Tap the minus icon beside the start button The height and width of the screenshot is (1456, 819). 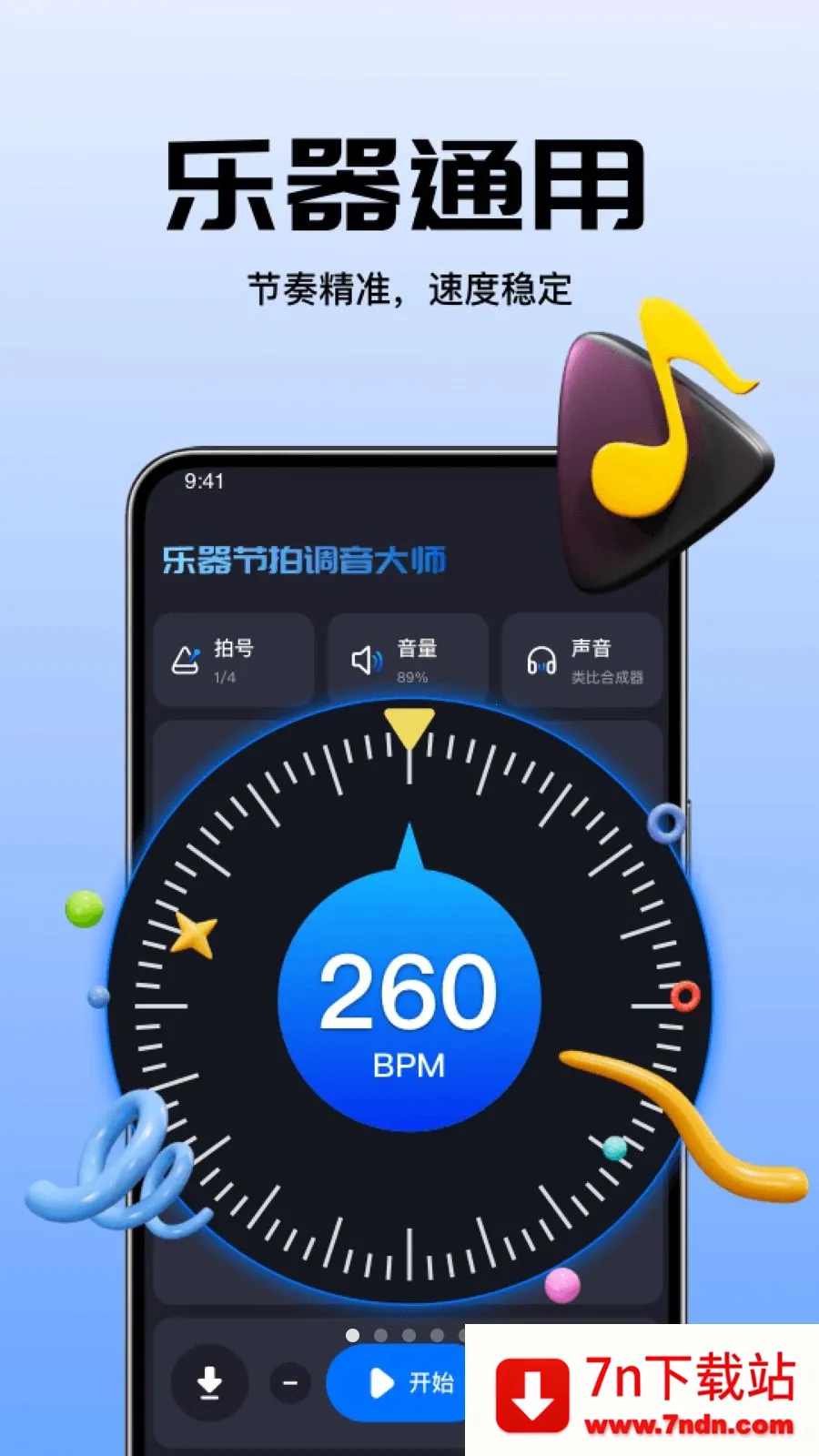click(x=291, y=1383)
